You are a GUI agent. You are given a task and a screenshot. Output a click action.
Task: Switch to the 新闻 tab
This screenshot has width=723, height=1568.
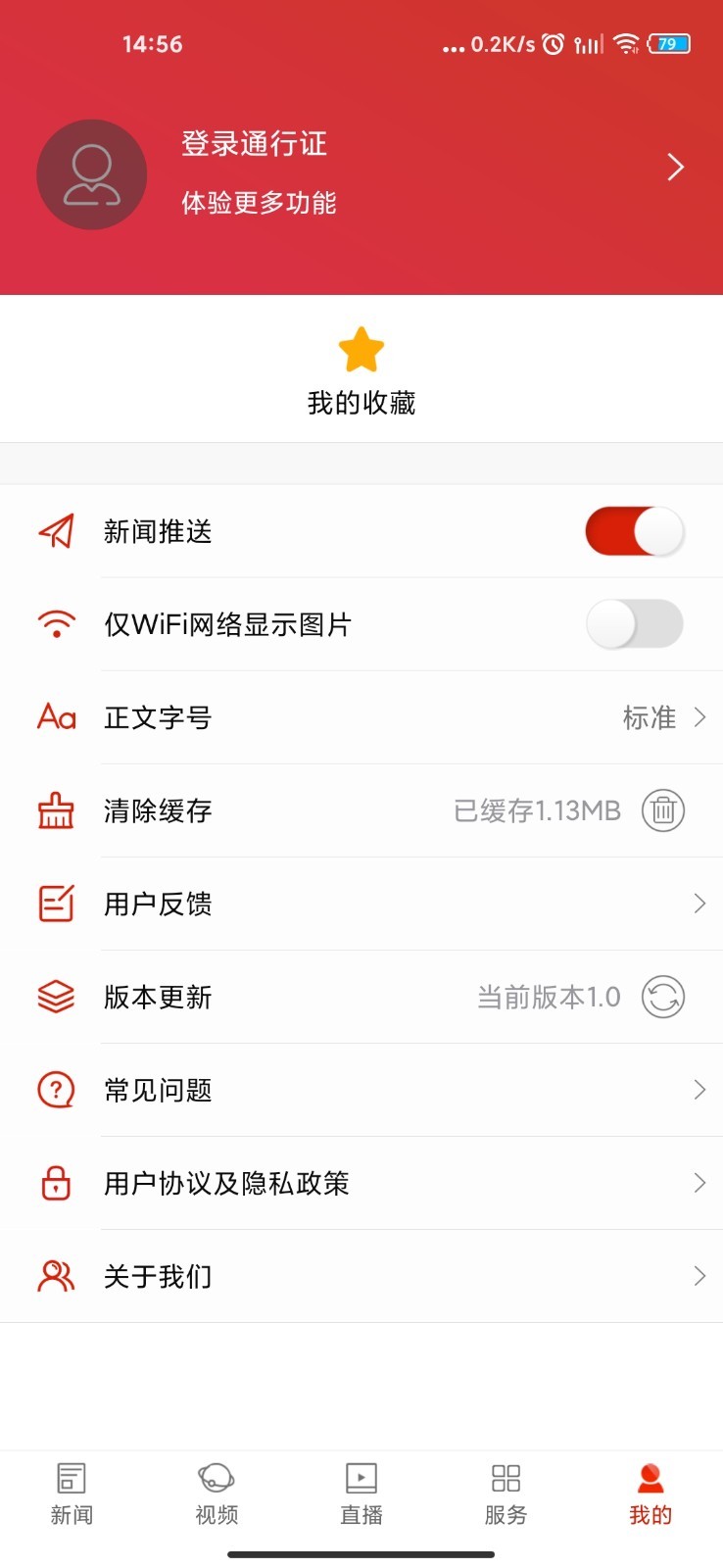click(x=72, y=1490)
